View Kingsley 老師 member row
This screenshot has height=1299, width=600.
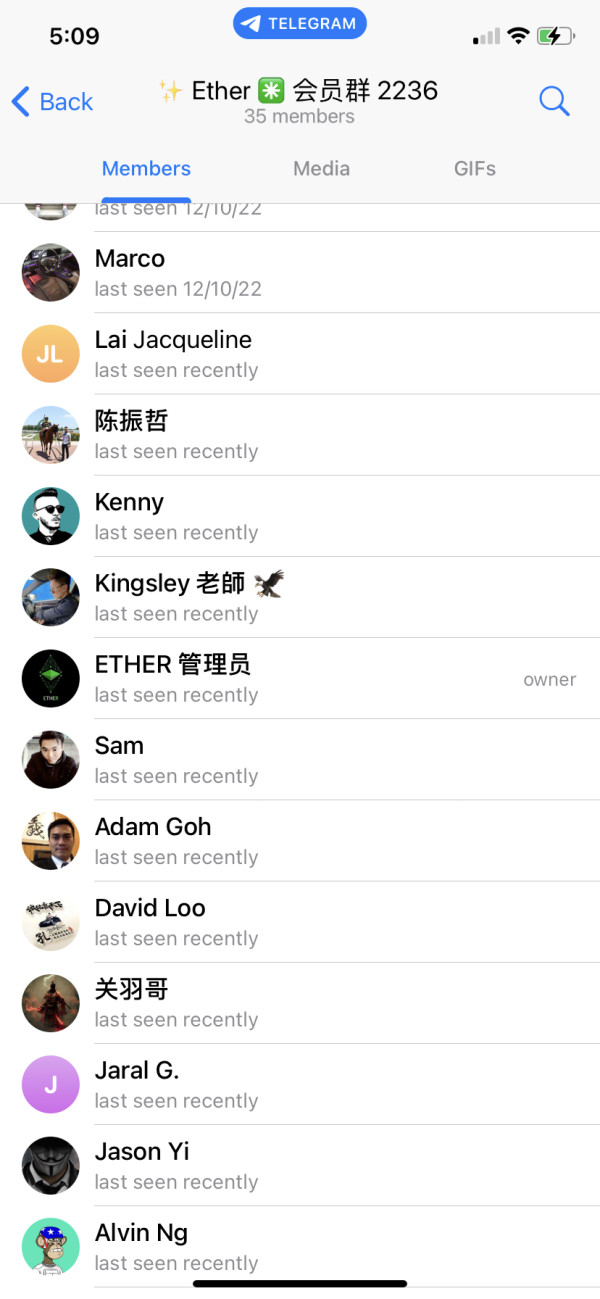pyautogui.click(x=300, y=597)
